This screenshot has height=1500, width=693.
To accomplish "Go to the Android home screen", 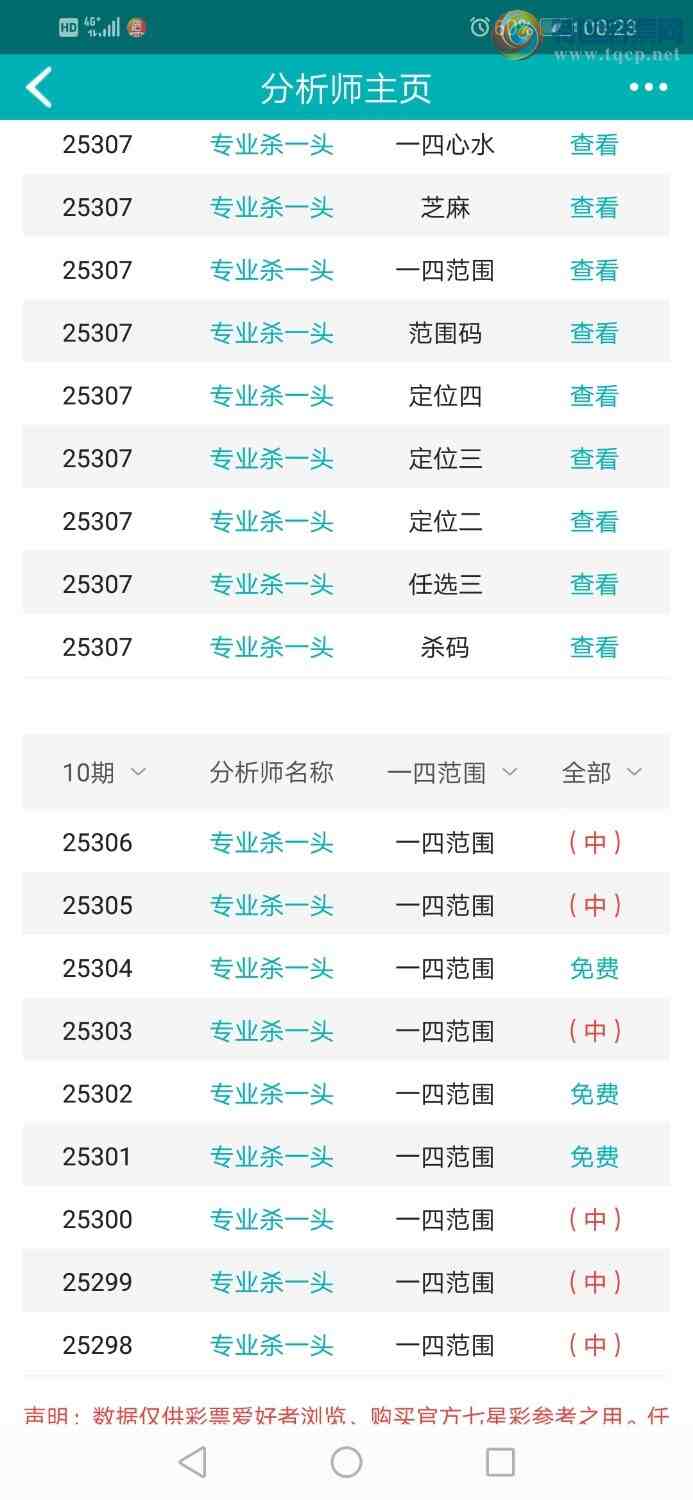I will 346,1462.
